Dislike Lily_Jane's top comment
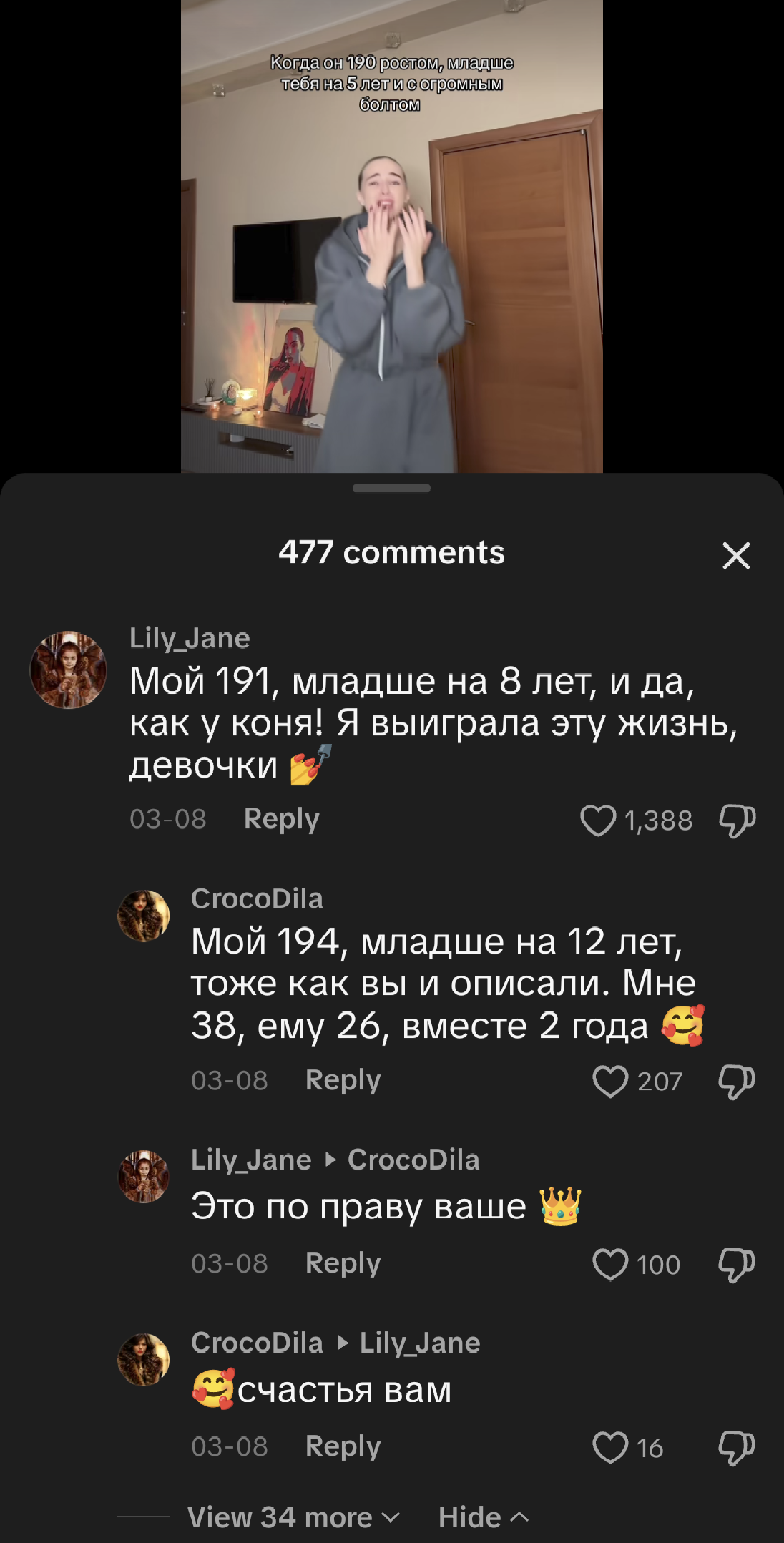 pos(737,820)
